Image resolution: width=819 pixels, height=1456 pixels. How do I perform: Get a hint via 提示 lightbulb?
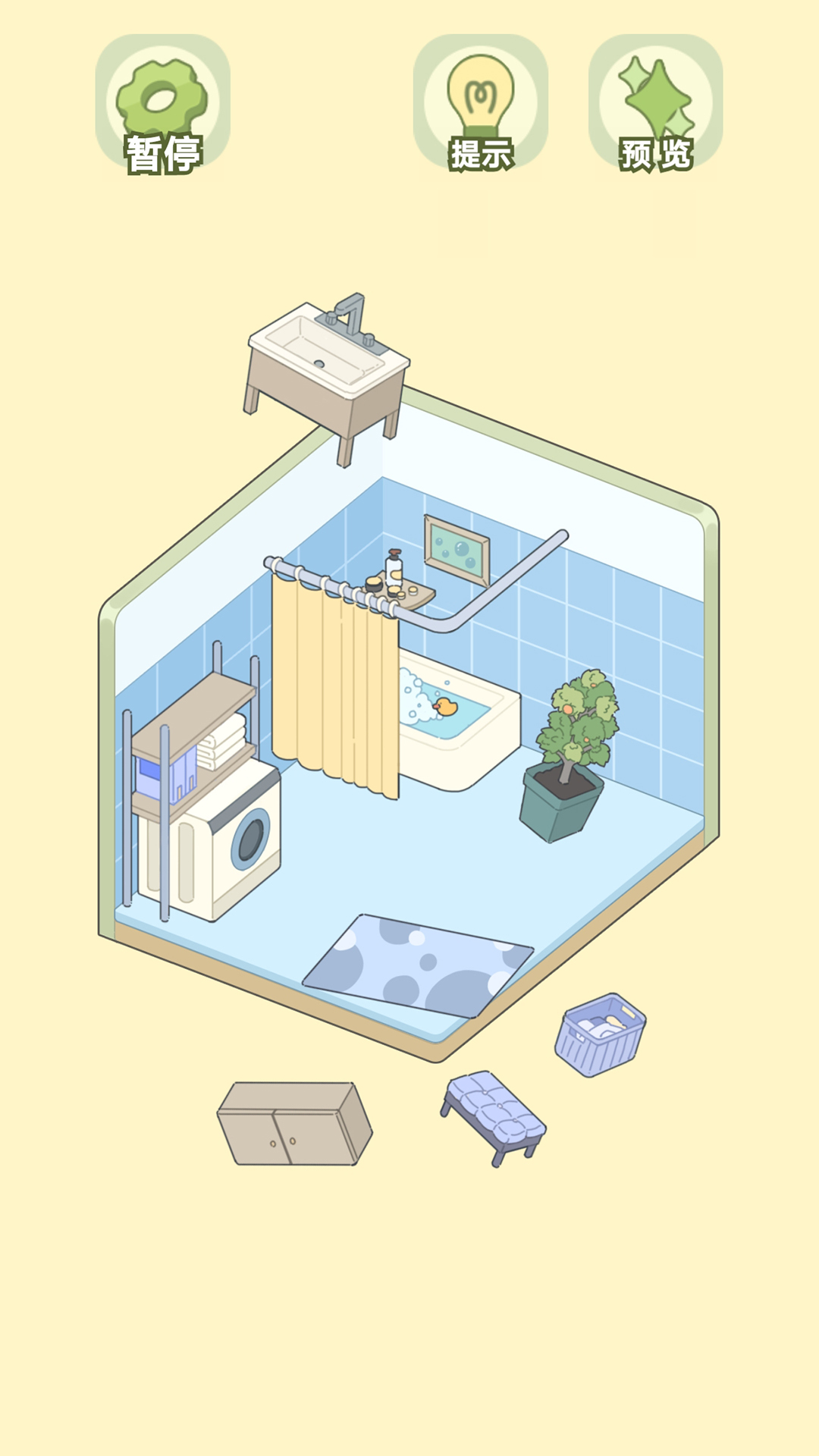point(481,105)
